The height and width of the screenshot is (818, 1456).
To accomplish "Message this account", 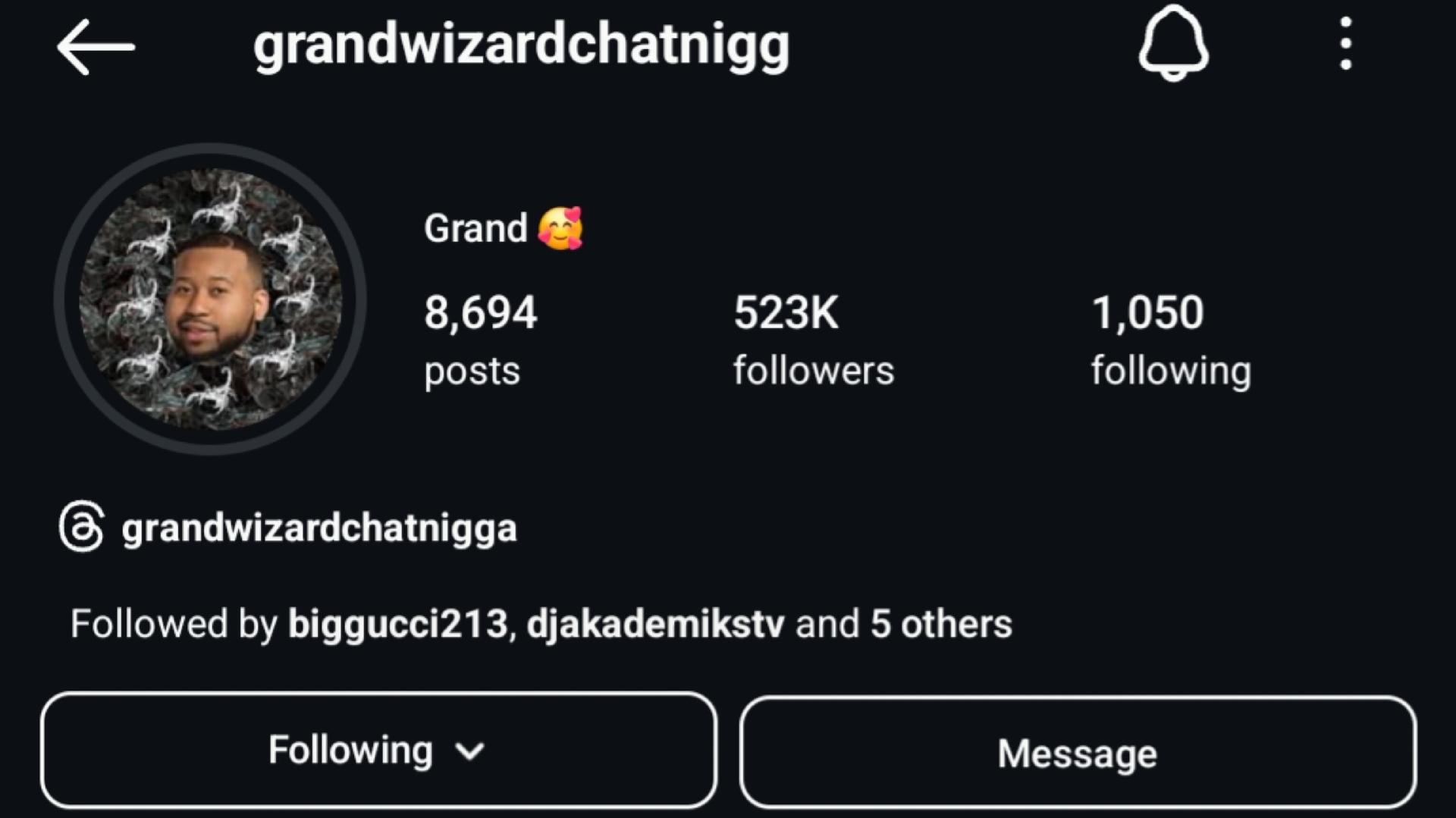I will (1077, 752).
